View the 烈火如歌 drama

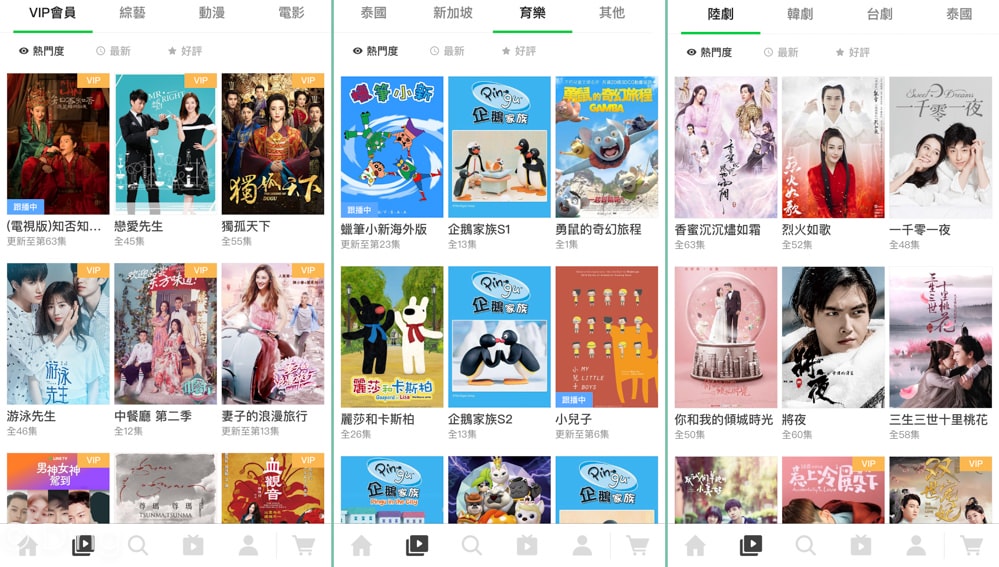coord(833,147)
